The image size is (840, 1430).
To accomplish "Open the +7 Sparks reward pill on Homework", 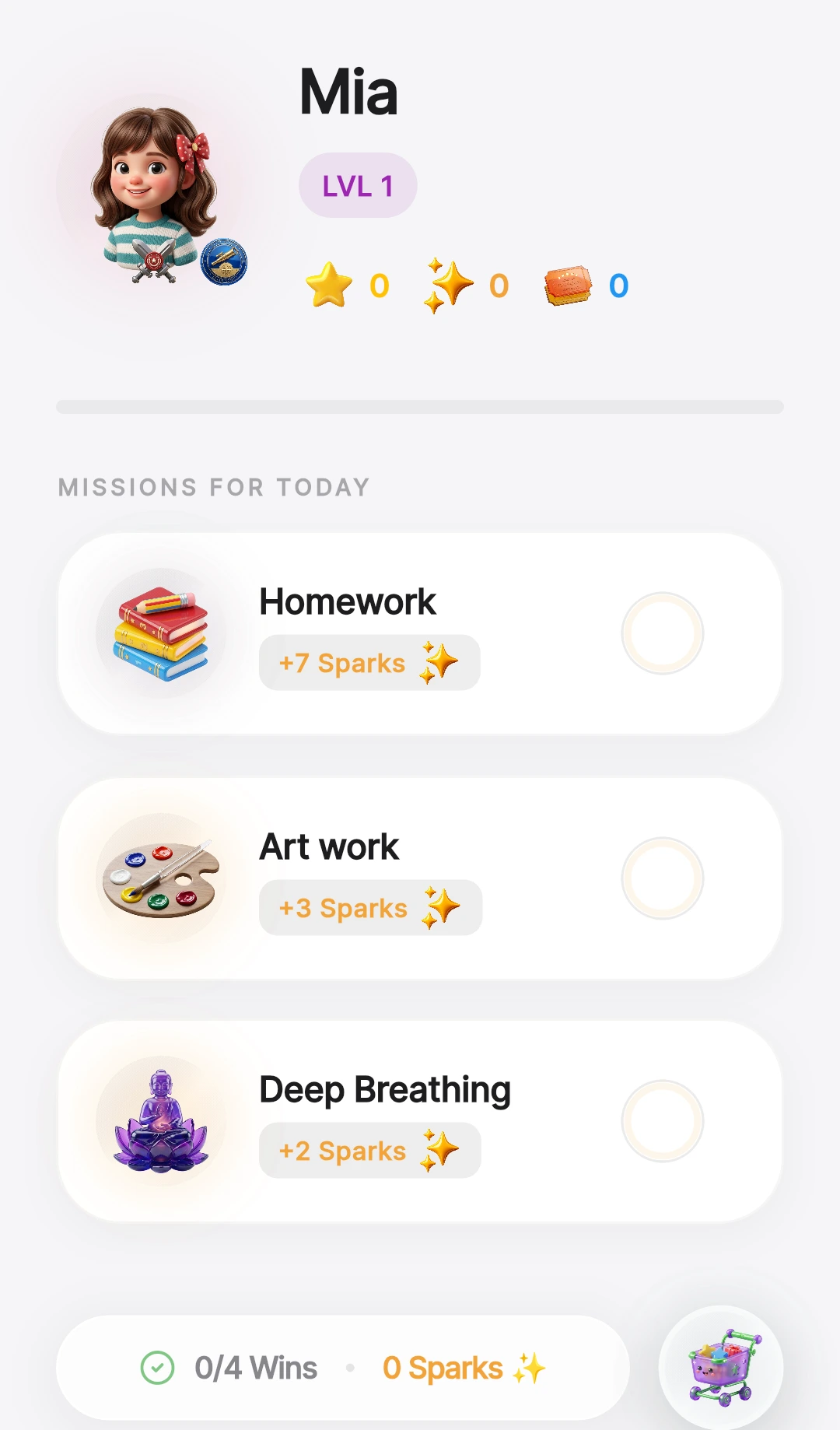I will (369, 662).
